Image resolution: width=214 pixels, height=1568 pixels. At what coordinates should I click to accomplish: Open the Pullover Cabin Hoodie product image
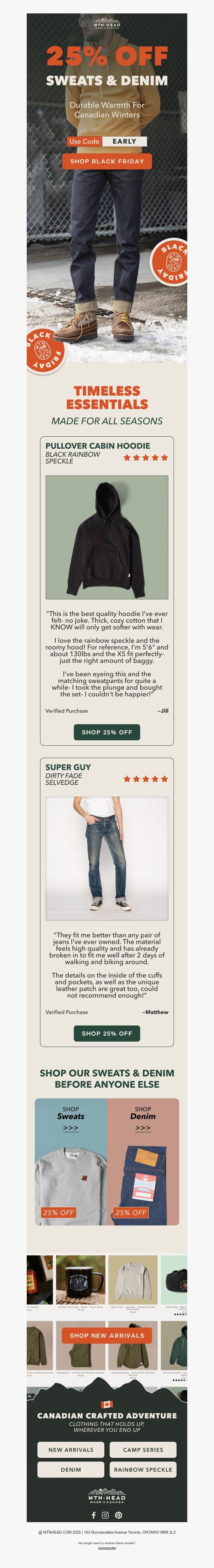[x=107, y=537]
